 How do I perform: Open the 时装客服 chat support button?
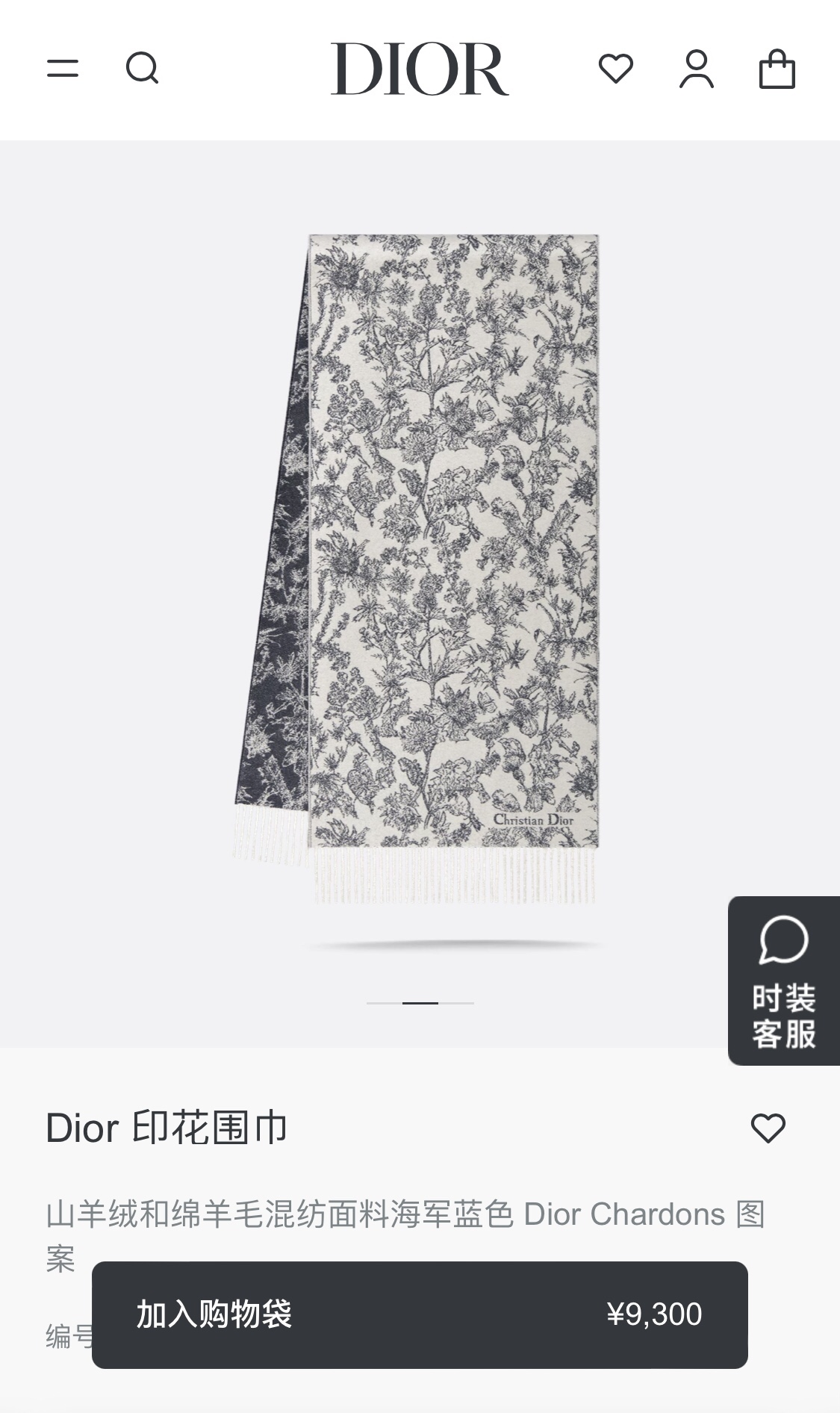point(783,986)
